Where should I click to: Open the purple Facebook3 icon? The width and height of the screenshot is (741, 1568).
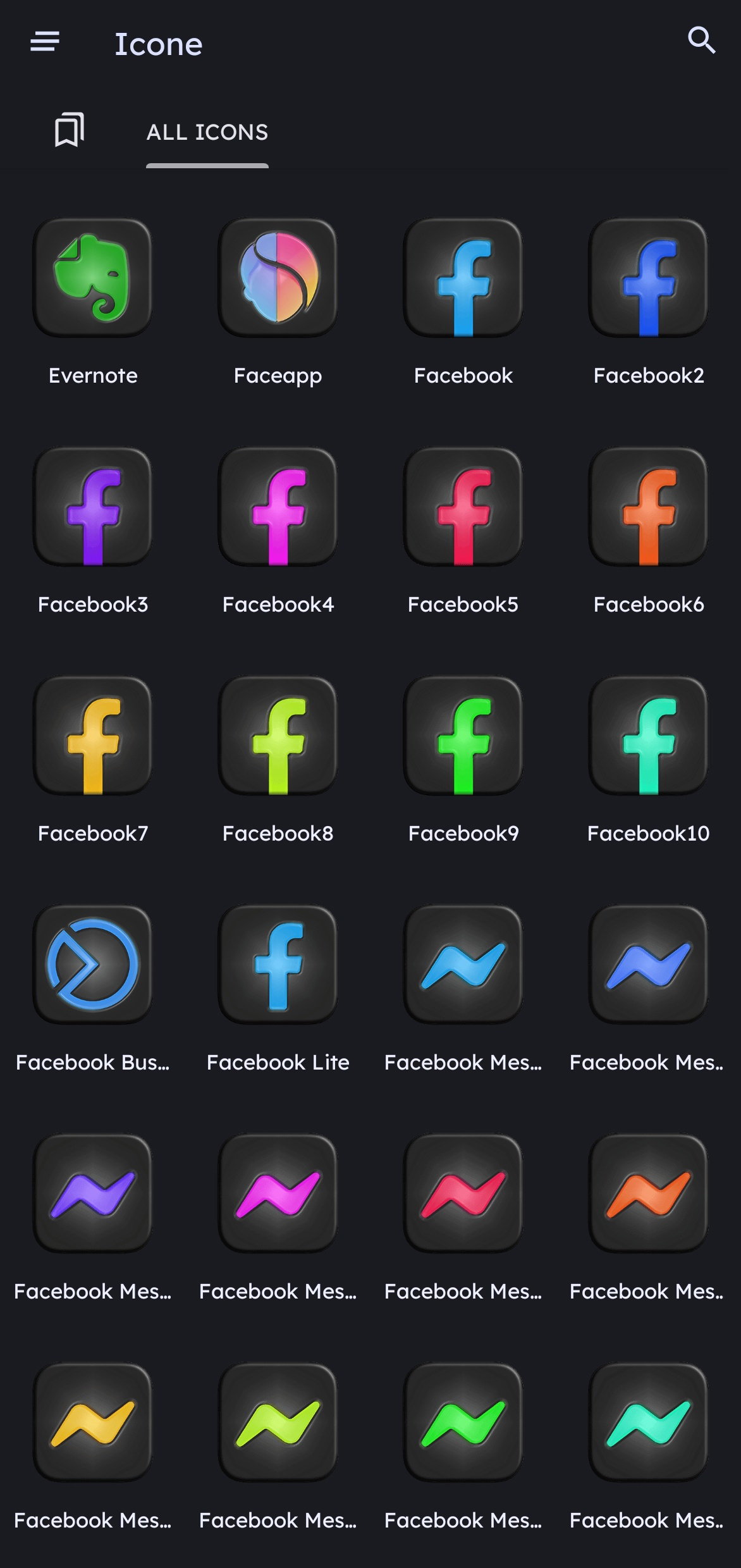(x=93, y=507)
